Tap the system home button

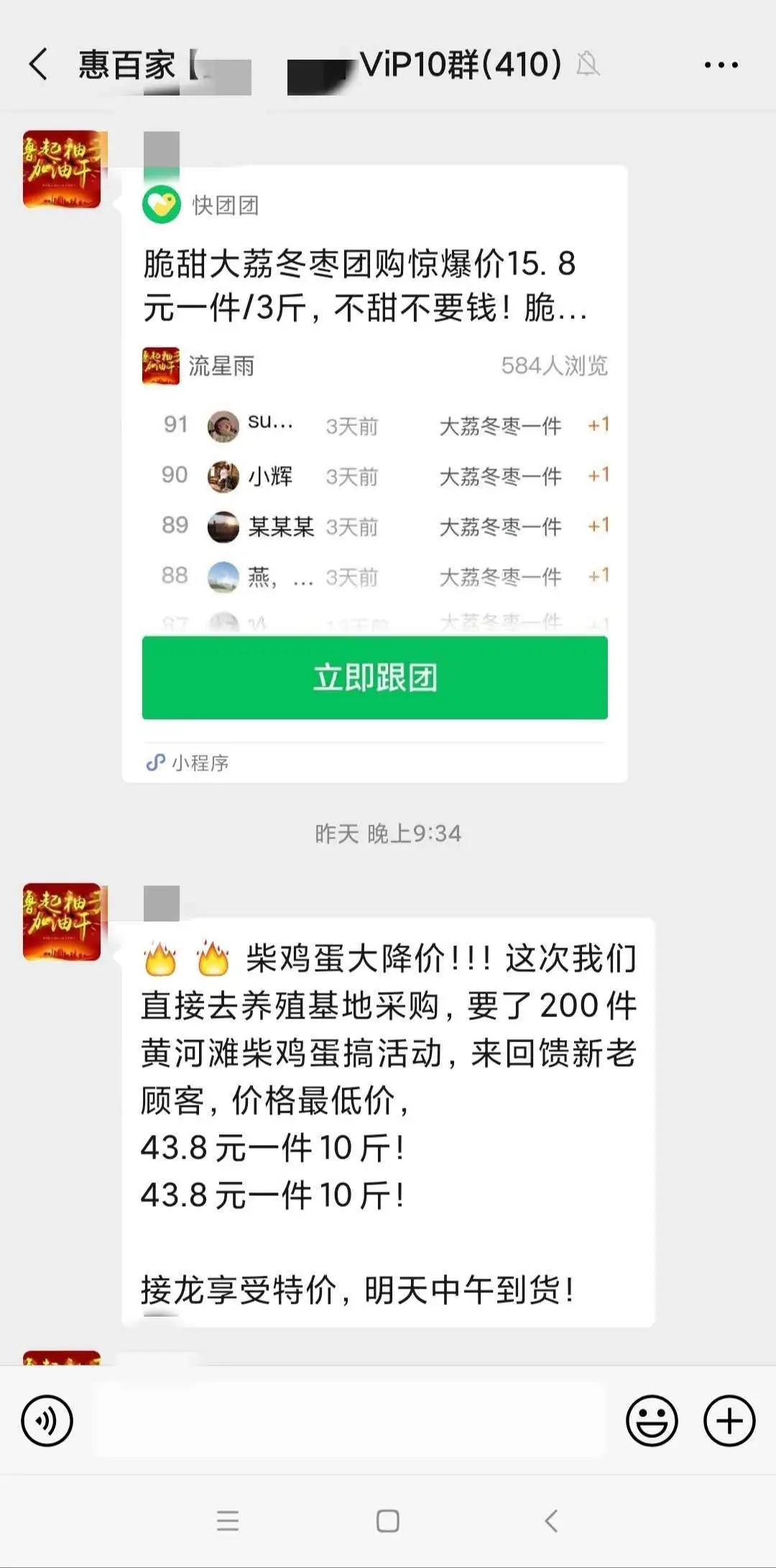tap(388, 1521)
